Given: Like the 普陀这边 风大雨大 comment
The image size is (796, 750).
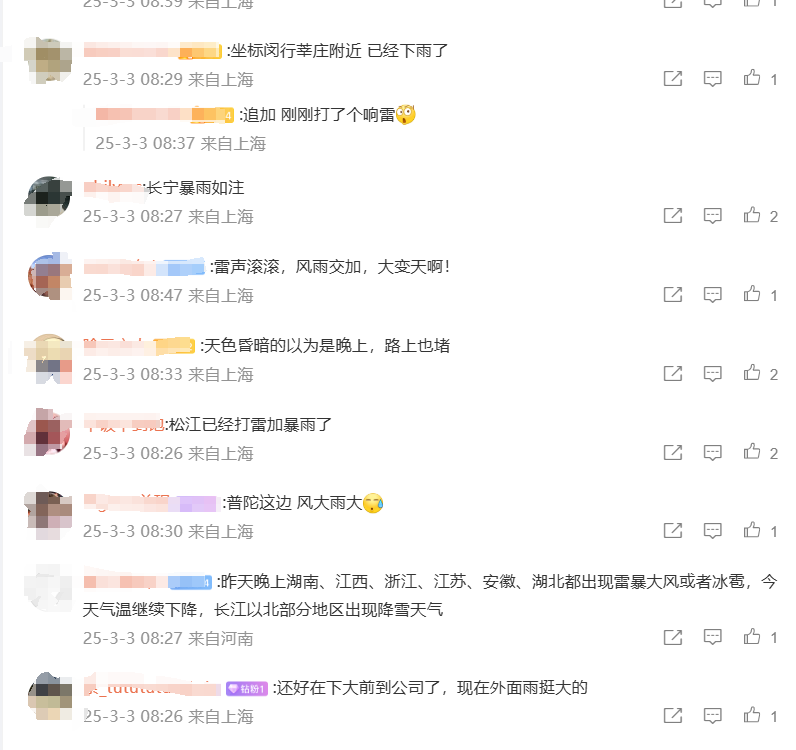Looking at the screenshot, I should pyautogui.click(x=752, y=530).
